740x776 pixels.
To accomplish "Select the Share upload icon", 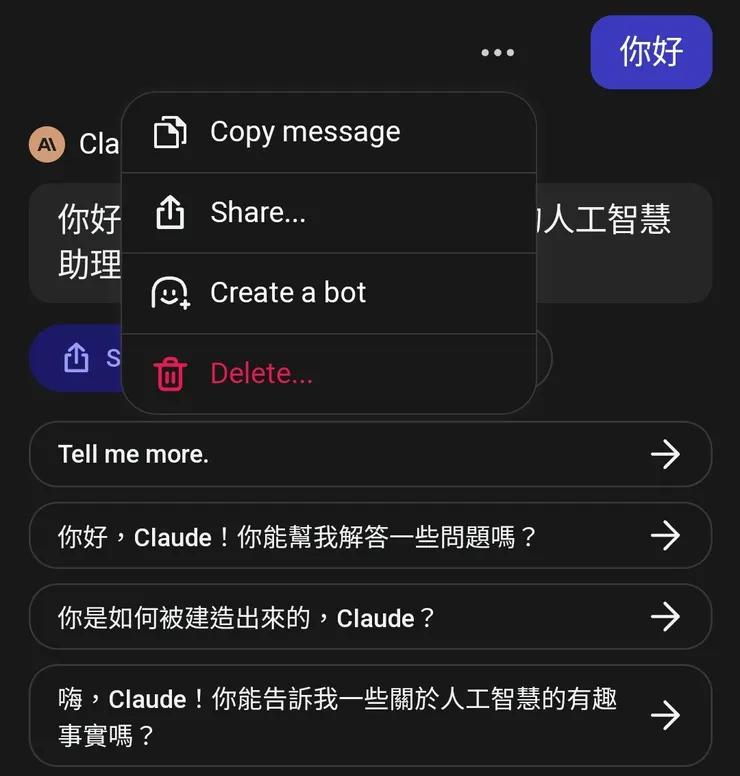I will (171, 211).
